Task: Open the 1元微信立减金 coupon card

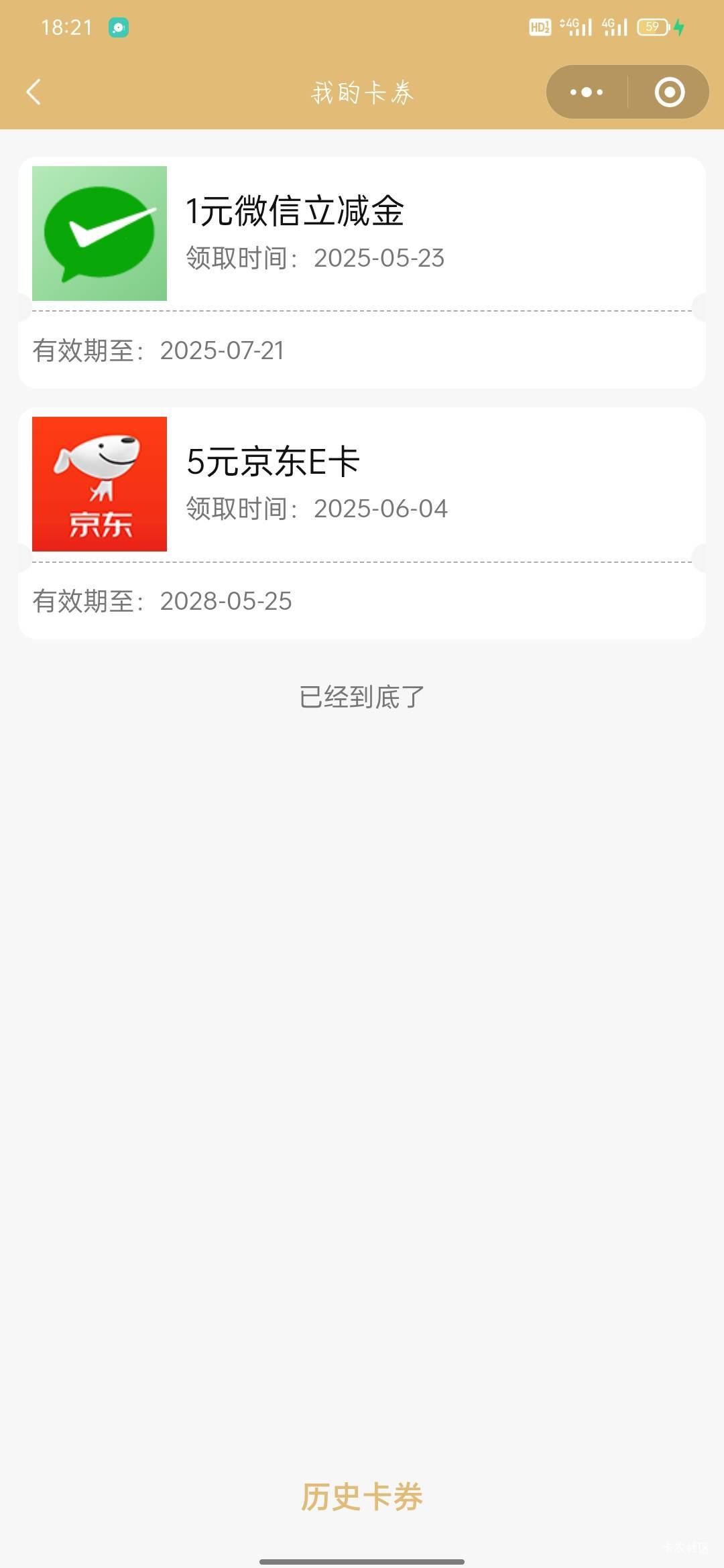Action: (x=362, y=273)
